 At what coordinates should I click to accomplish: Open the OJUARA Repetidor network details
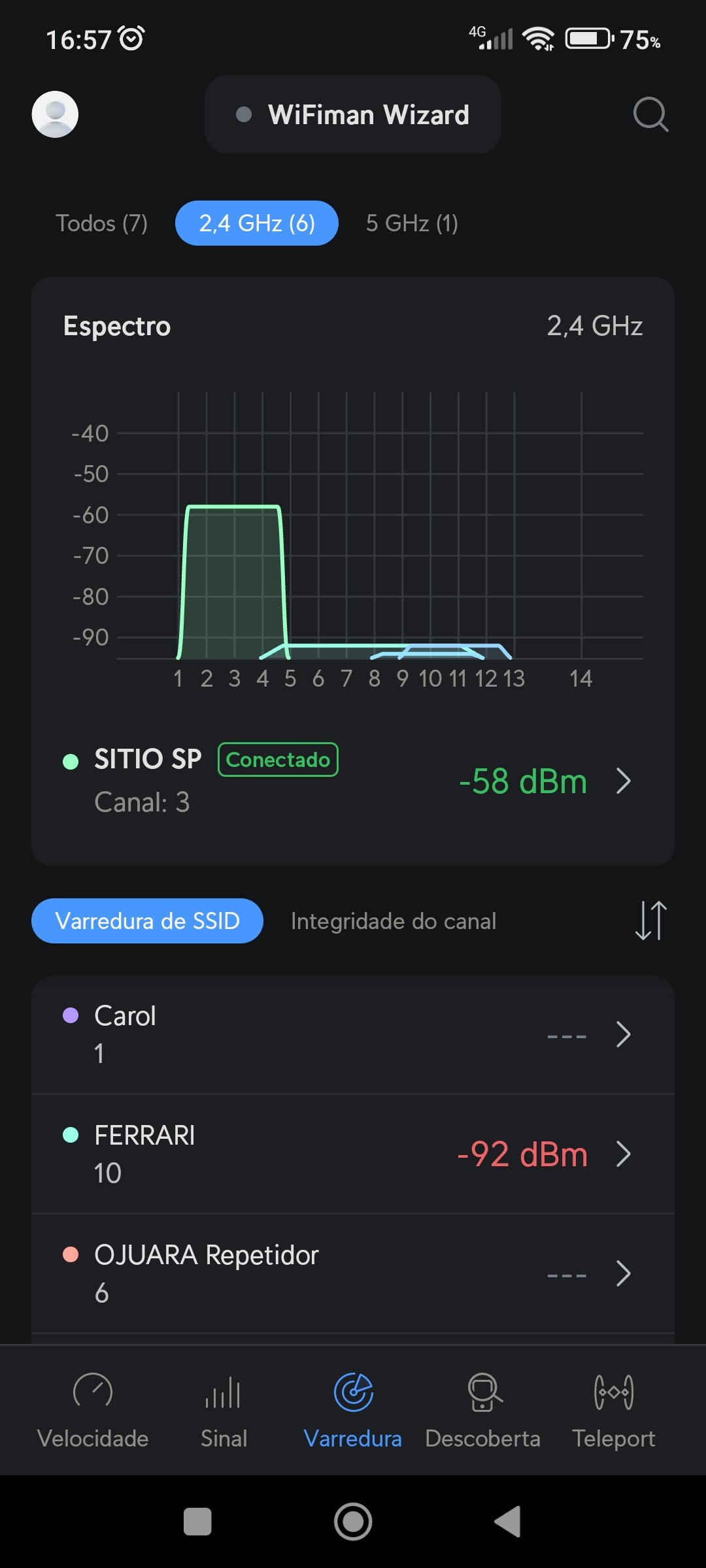point(353,1273)
